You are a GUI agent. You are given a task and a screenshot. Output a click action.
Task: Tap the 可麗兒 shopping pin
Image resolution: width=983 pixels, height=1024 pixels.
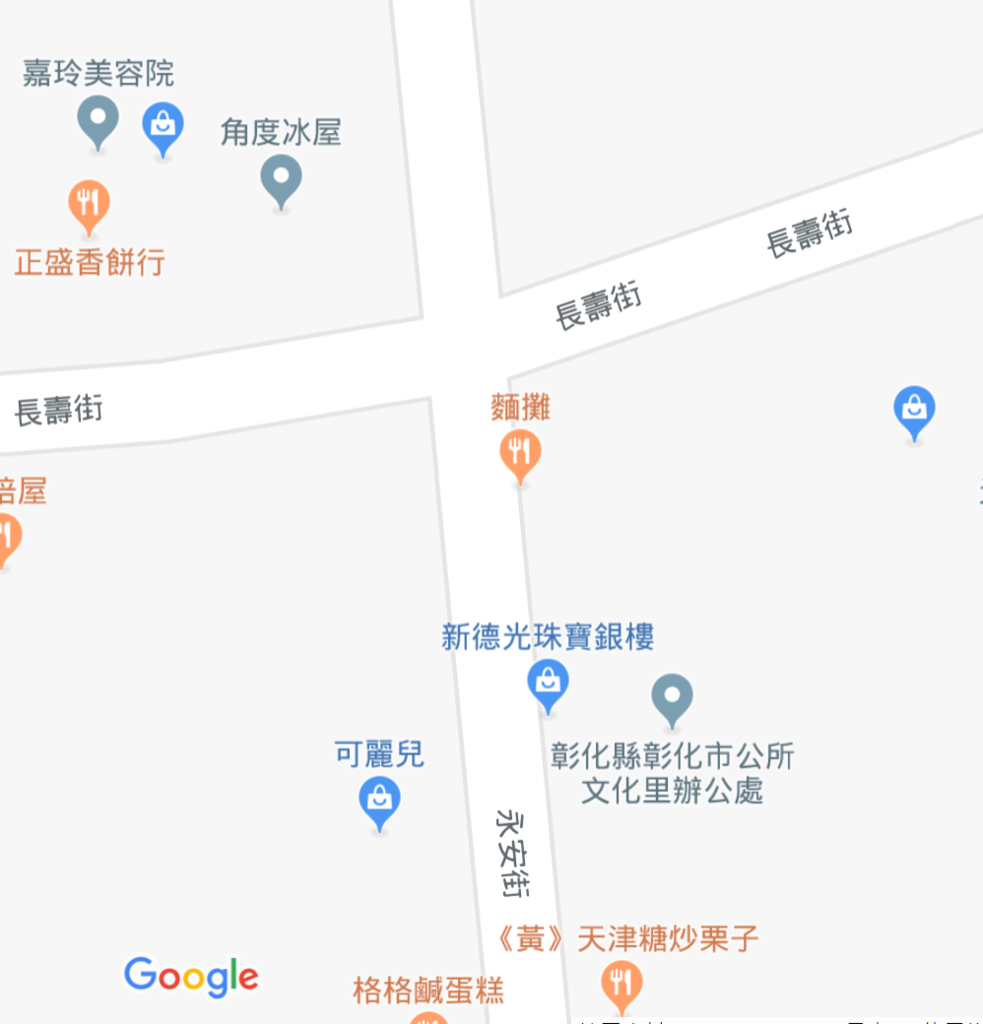coord(379,800)
